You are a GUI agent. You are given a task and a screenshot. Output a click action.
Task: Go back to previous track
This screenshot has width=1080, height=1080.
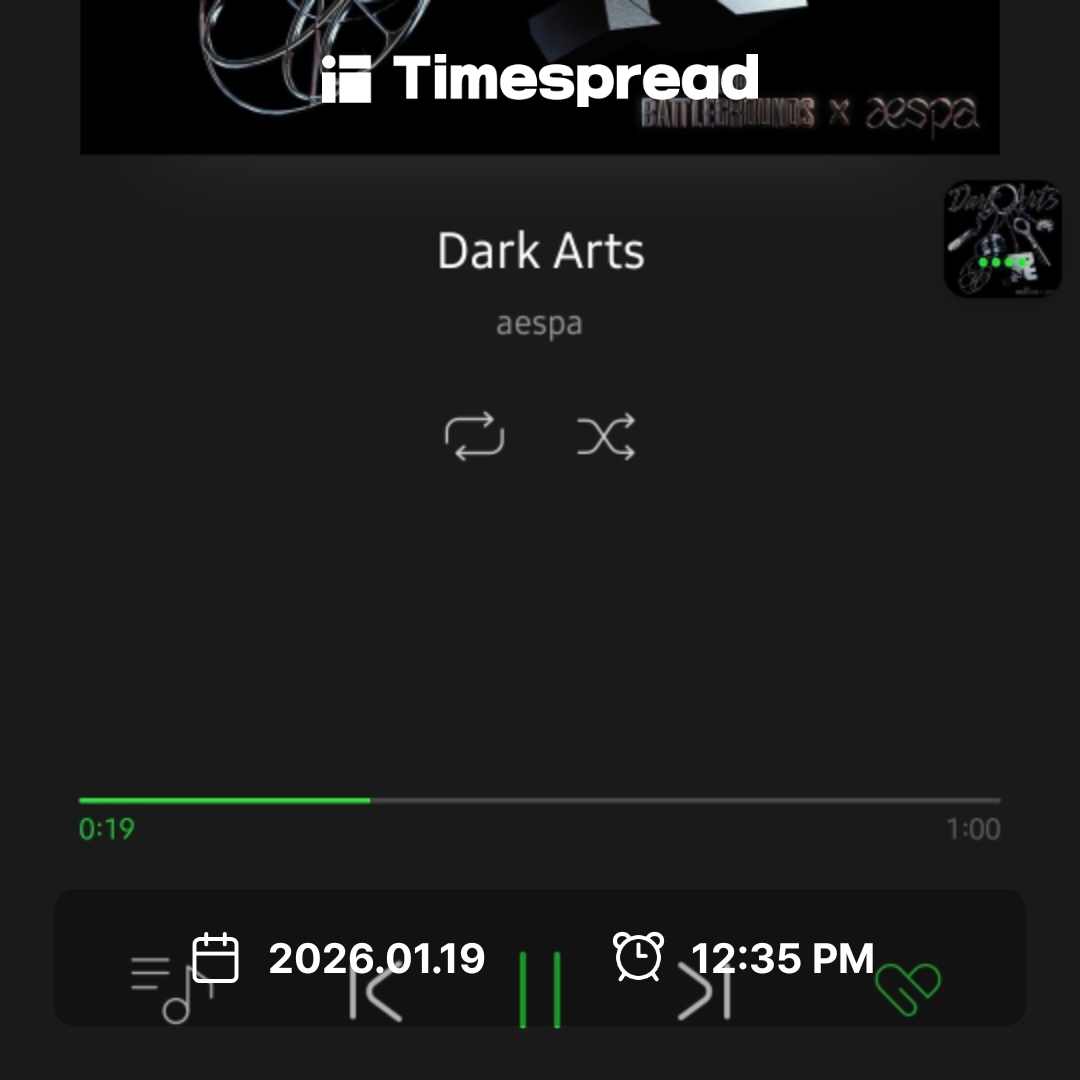pyautogui.click(x=376, y=992)
